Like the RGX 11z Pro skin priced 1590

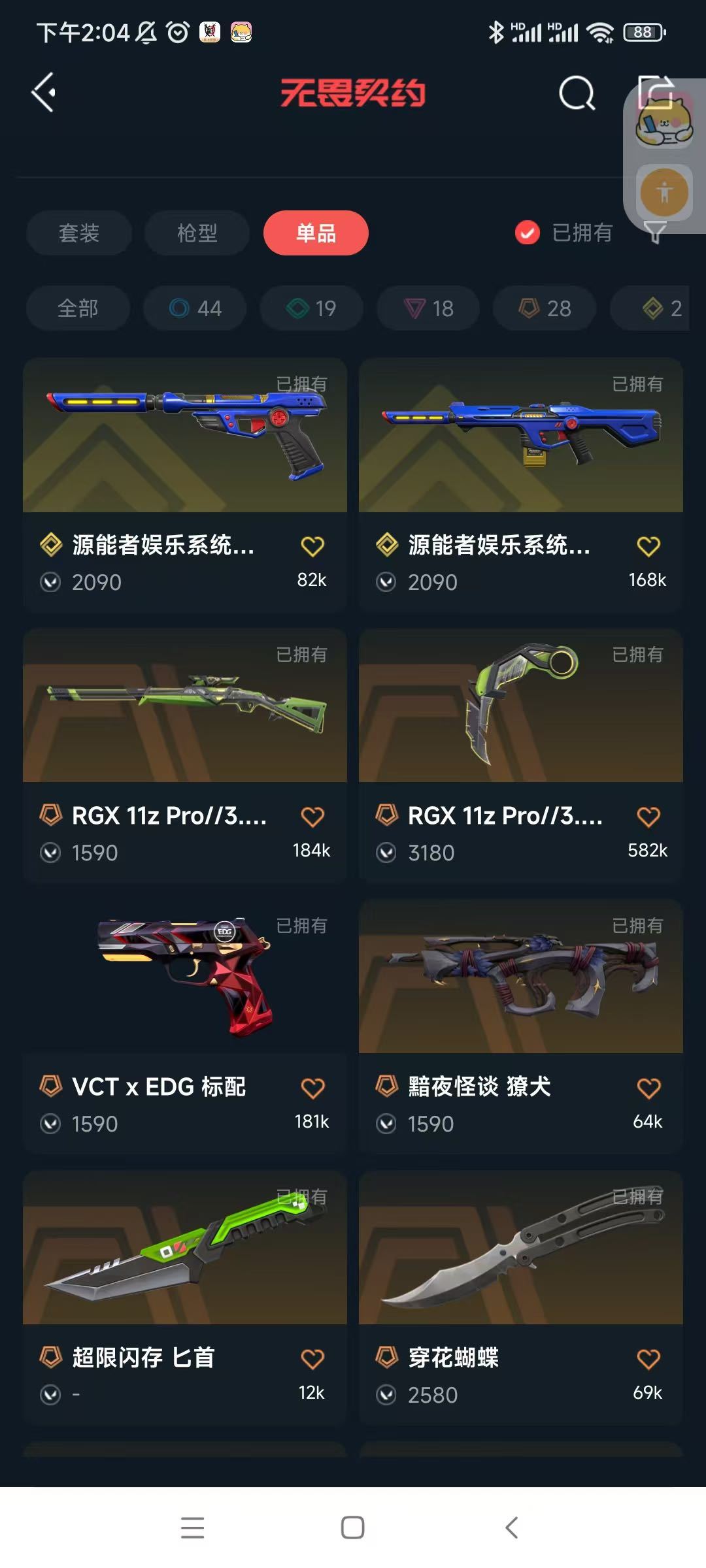[x=312, y=817]
